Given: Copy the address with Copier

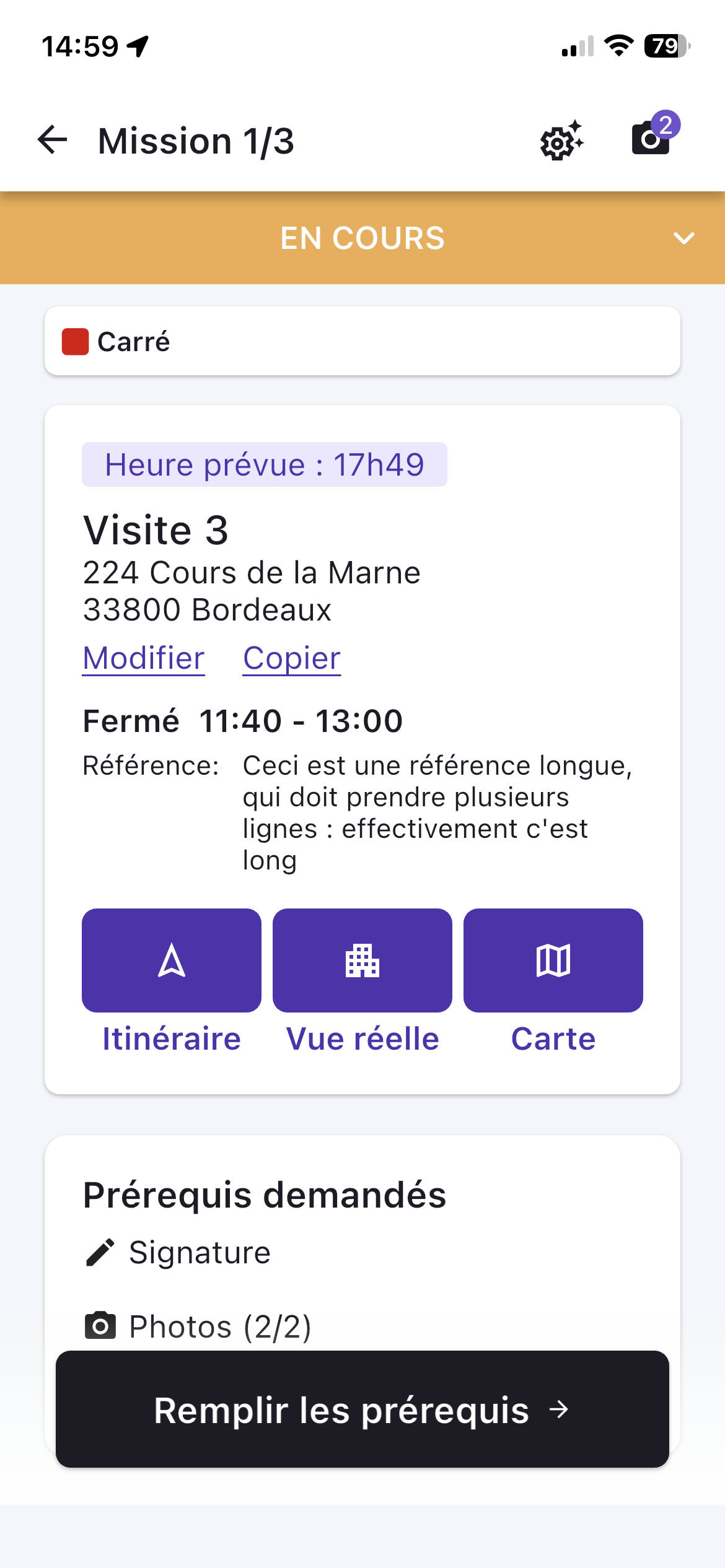Looking at the screenshot, I should pyautogui.click(x=292, y=658).
